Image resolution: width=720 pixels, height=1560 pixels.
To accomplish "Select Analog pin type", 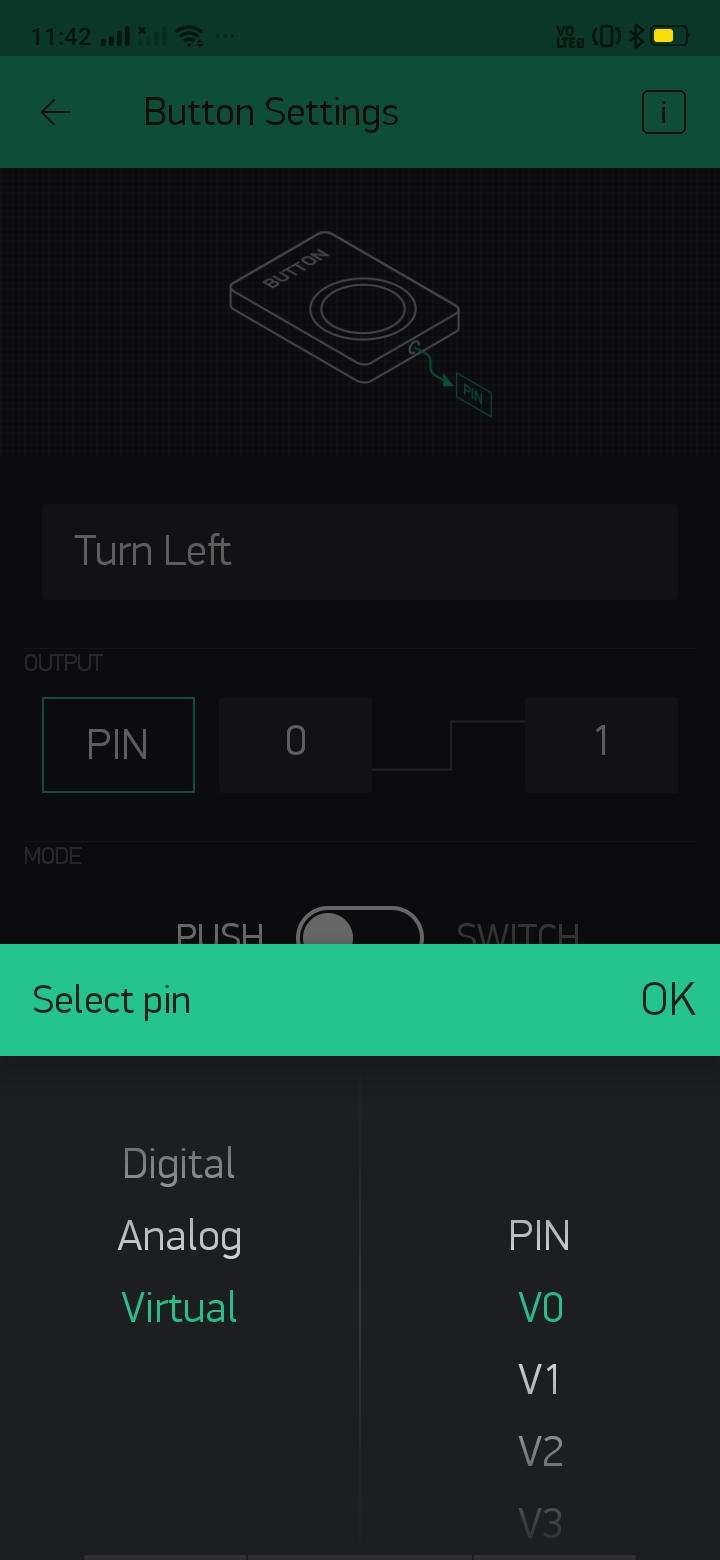I will click(x=180, y=1236).
